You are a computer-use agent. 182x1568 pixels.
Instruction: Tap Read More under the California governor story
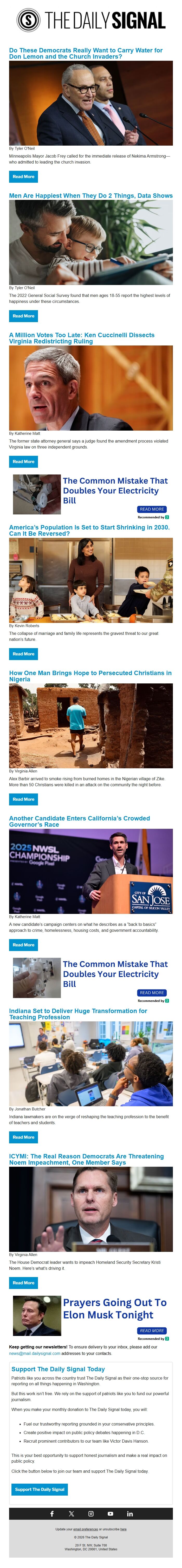[23, 945]
